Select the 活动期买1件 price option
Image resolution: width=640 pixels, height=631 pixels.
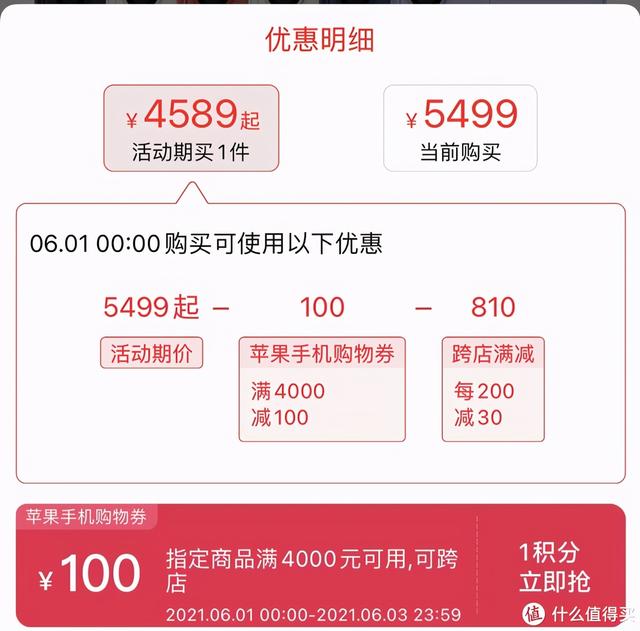191,128
